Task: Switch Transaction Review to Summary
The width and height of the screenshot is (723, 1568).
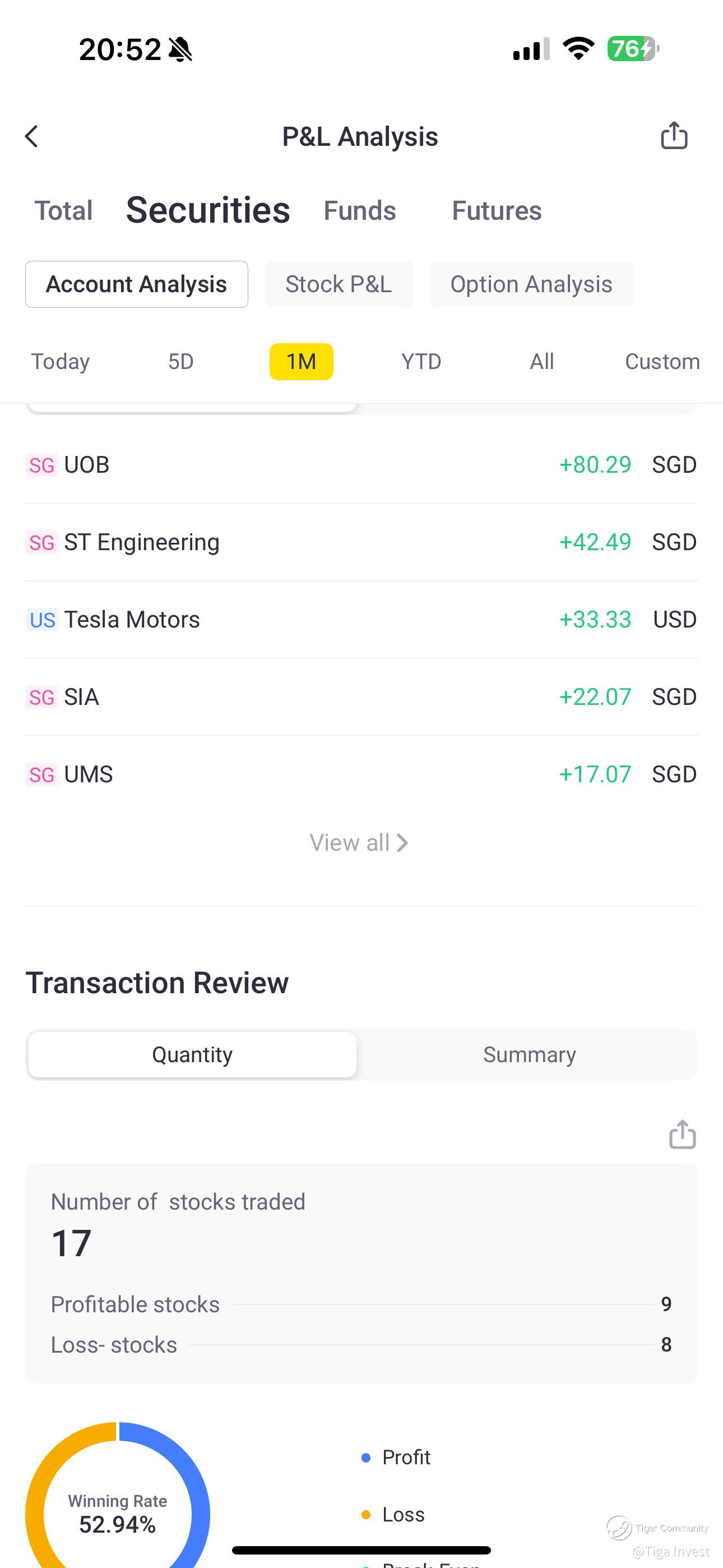Action: [529, 1055]
